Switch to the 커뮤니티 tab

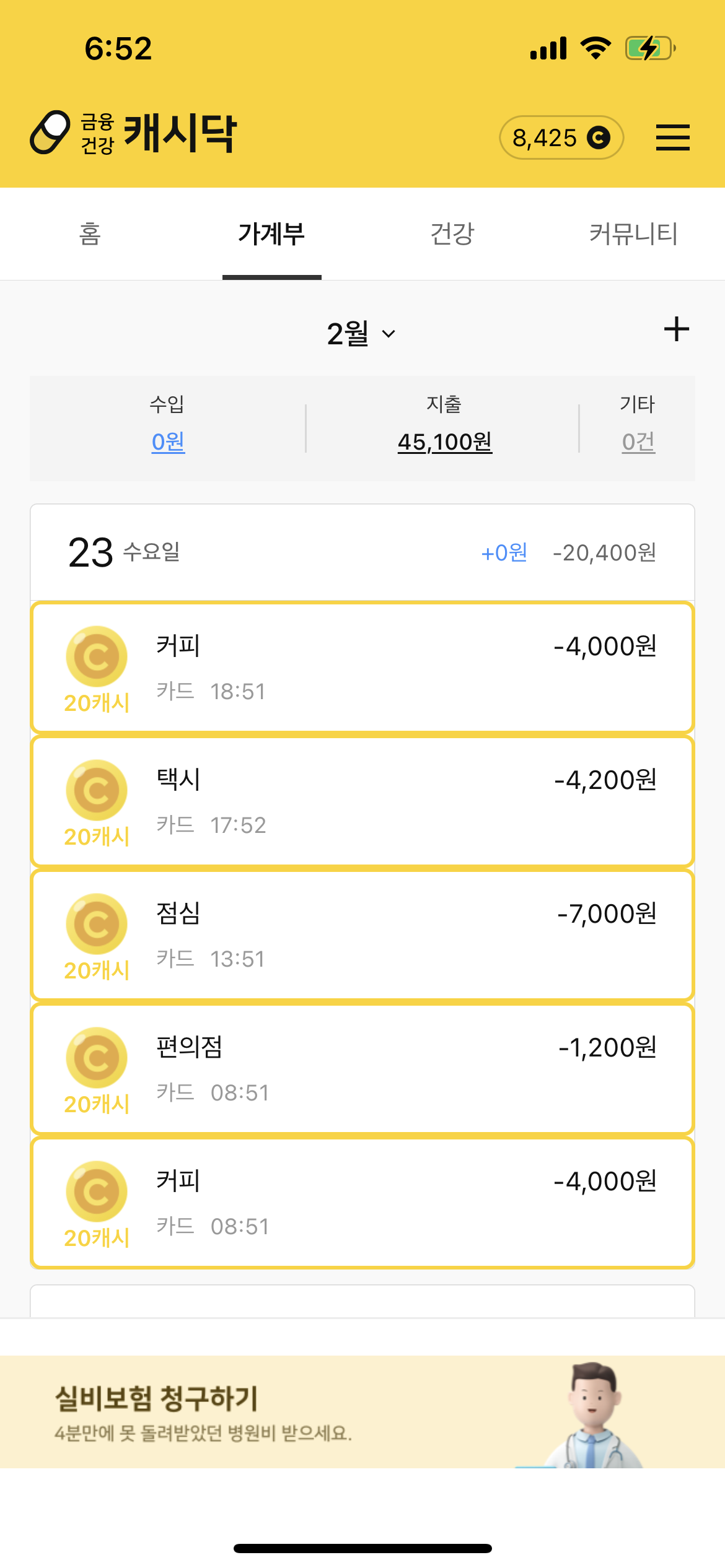point(633,234)
